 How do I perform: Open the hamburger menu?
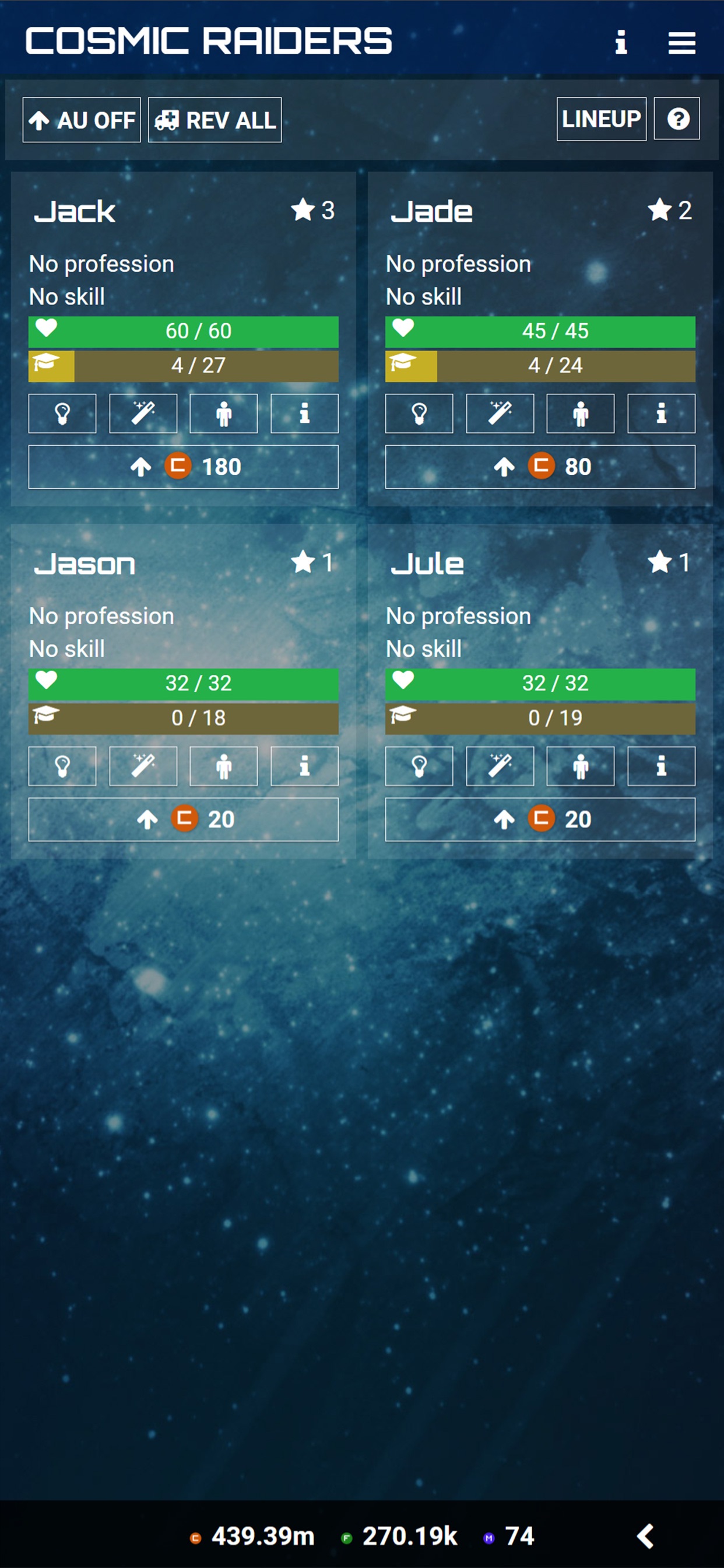coord(681,43)
